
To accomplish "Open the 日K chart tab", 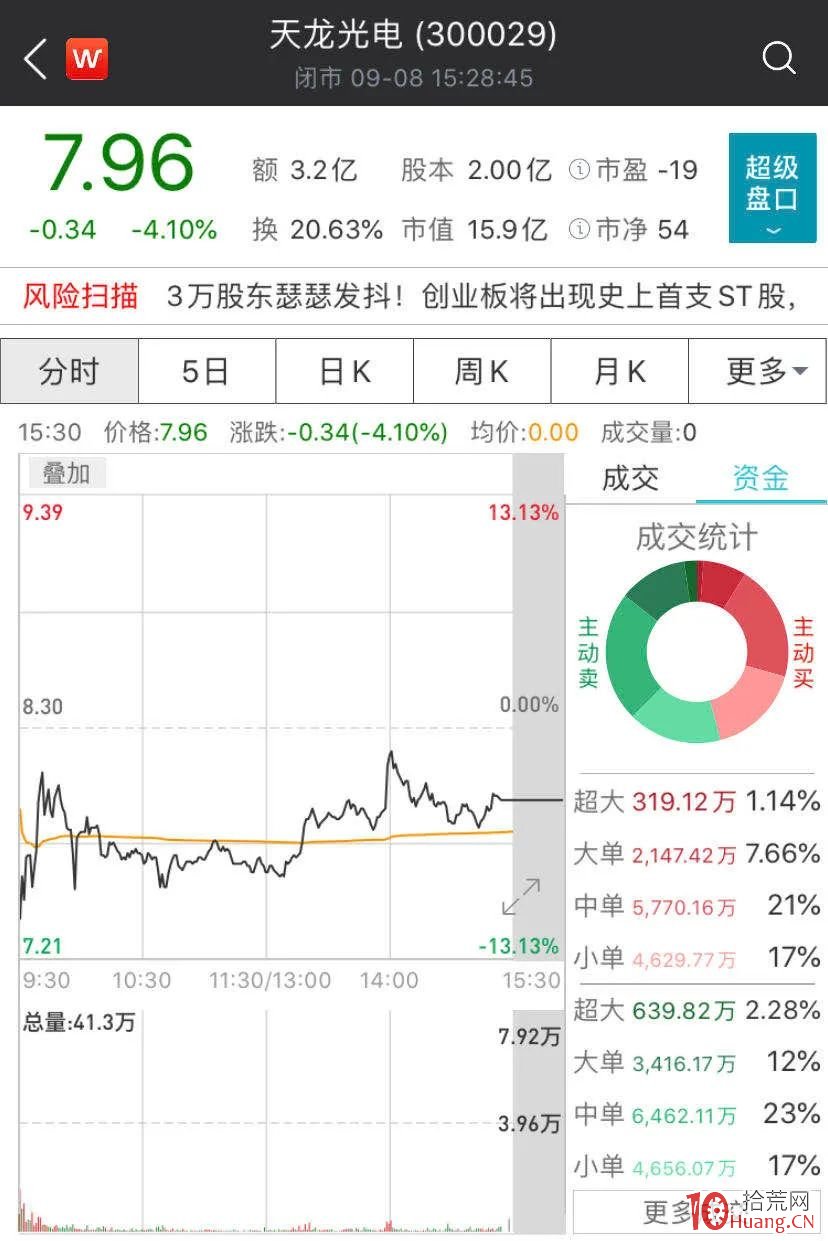I will coord(344,370).
